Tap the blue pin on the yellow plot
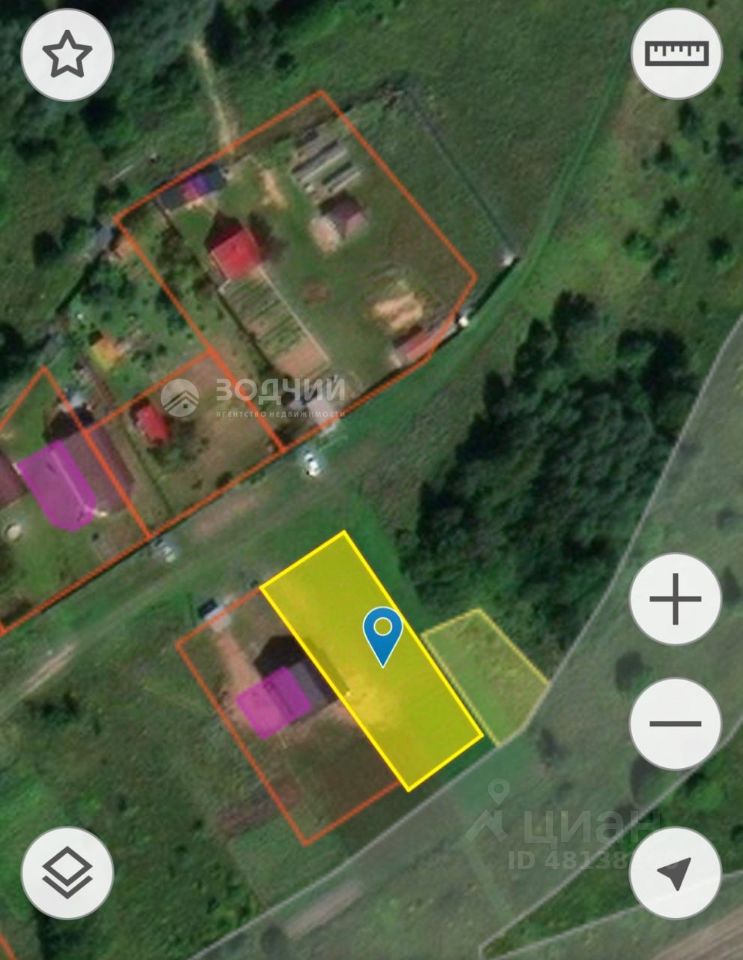 coord(382,634)
